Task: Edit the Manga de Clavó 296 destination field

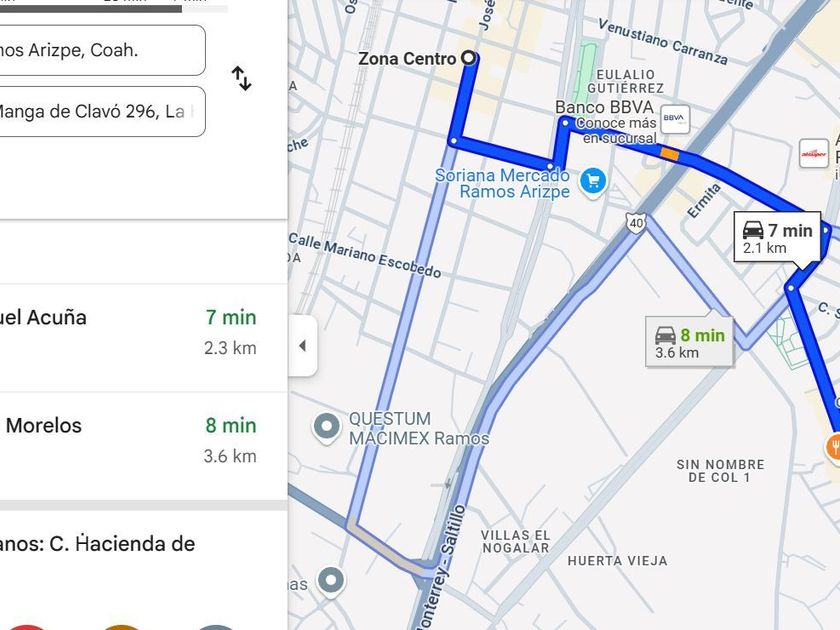Action: 102,111
